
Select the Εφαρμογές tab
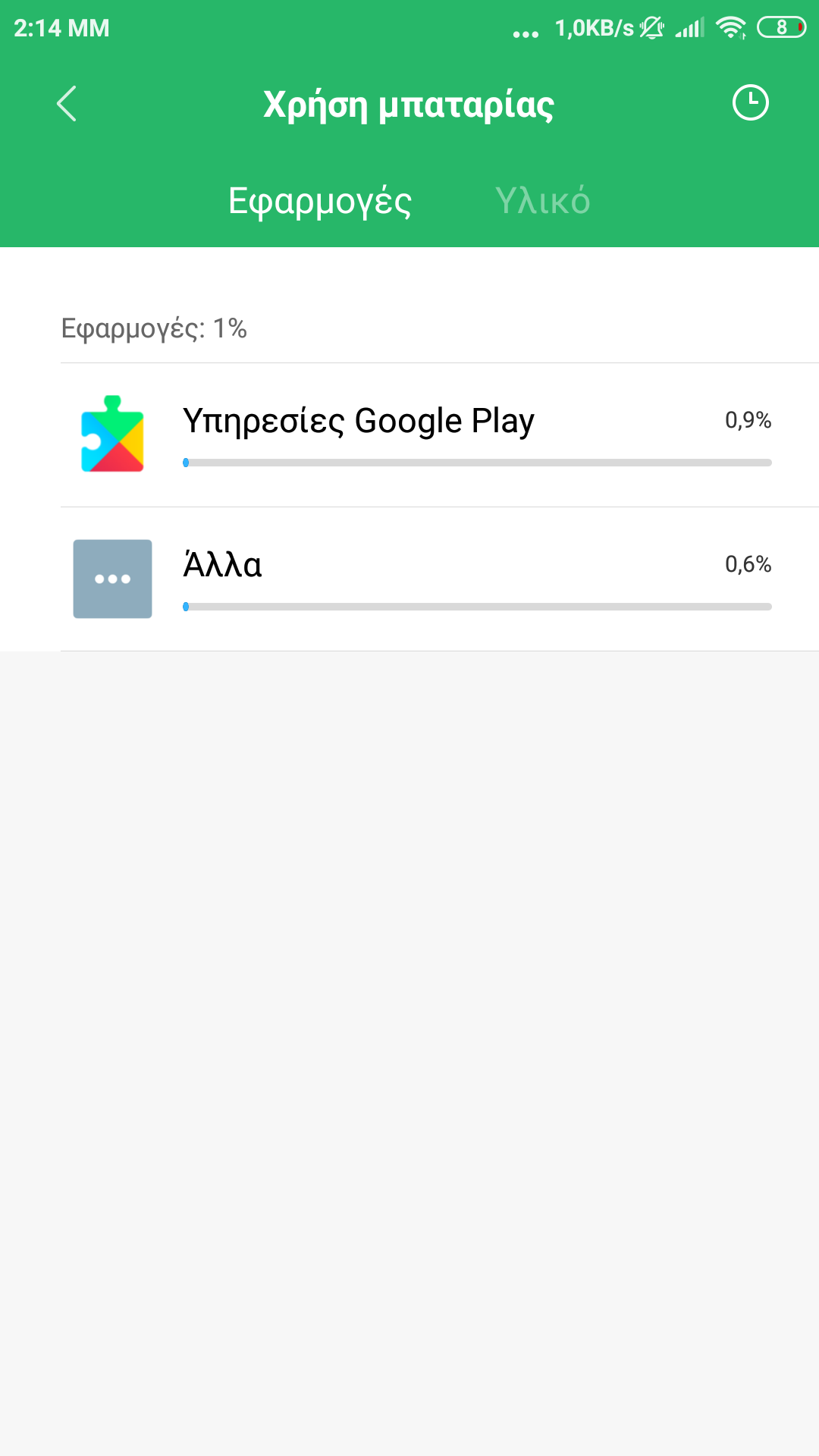320,201
